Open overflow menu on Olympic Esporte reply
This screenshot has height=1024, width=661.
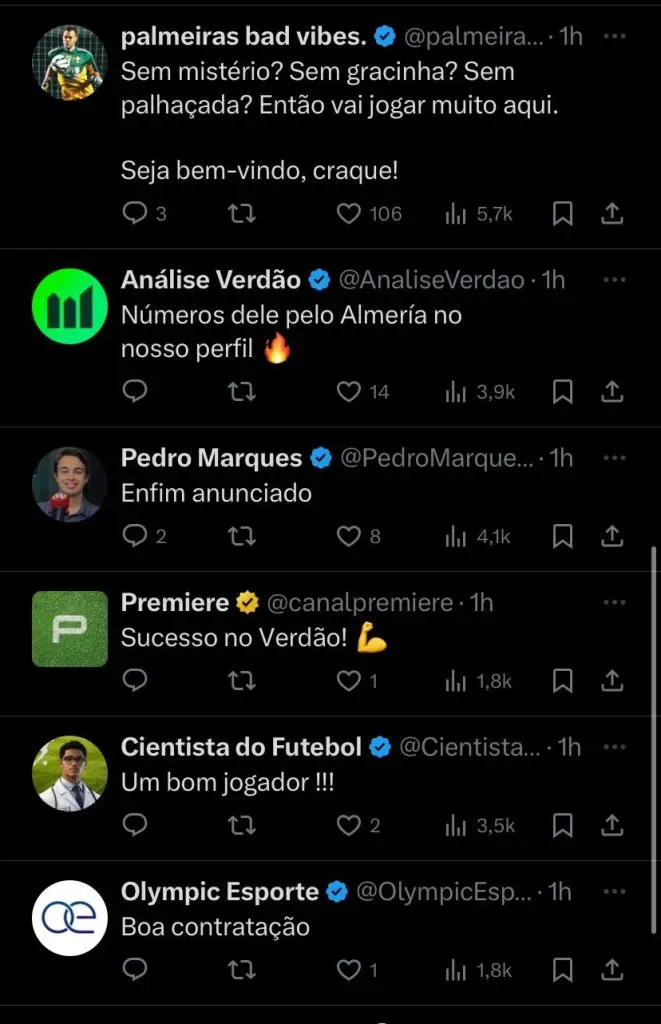614,891
